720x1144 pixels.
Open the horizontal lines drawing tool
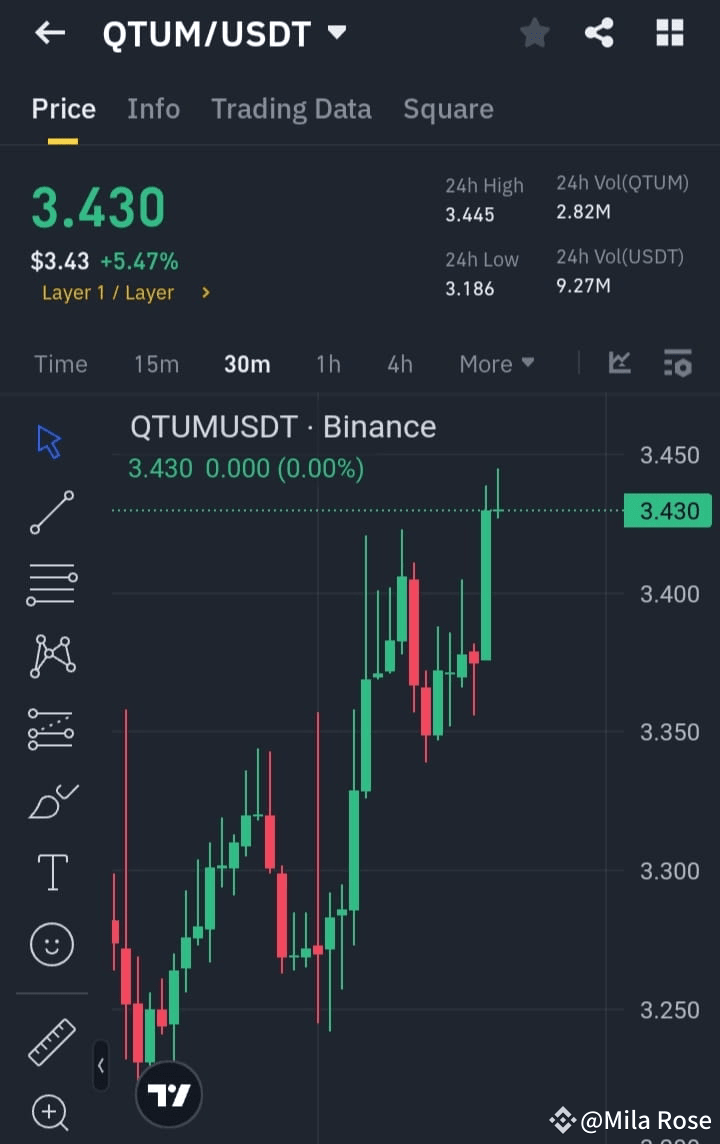pyautogui.click(x=50, y=583)
